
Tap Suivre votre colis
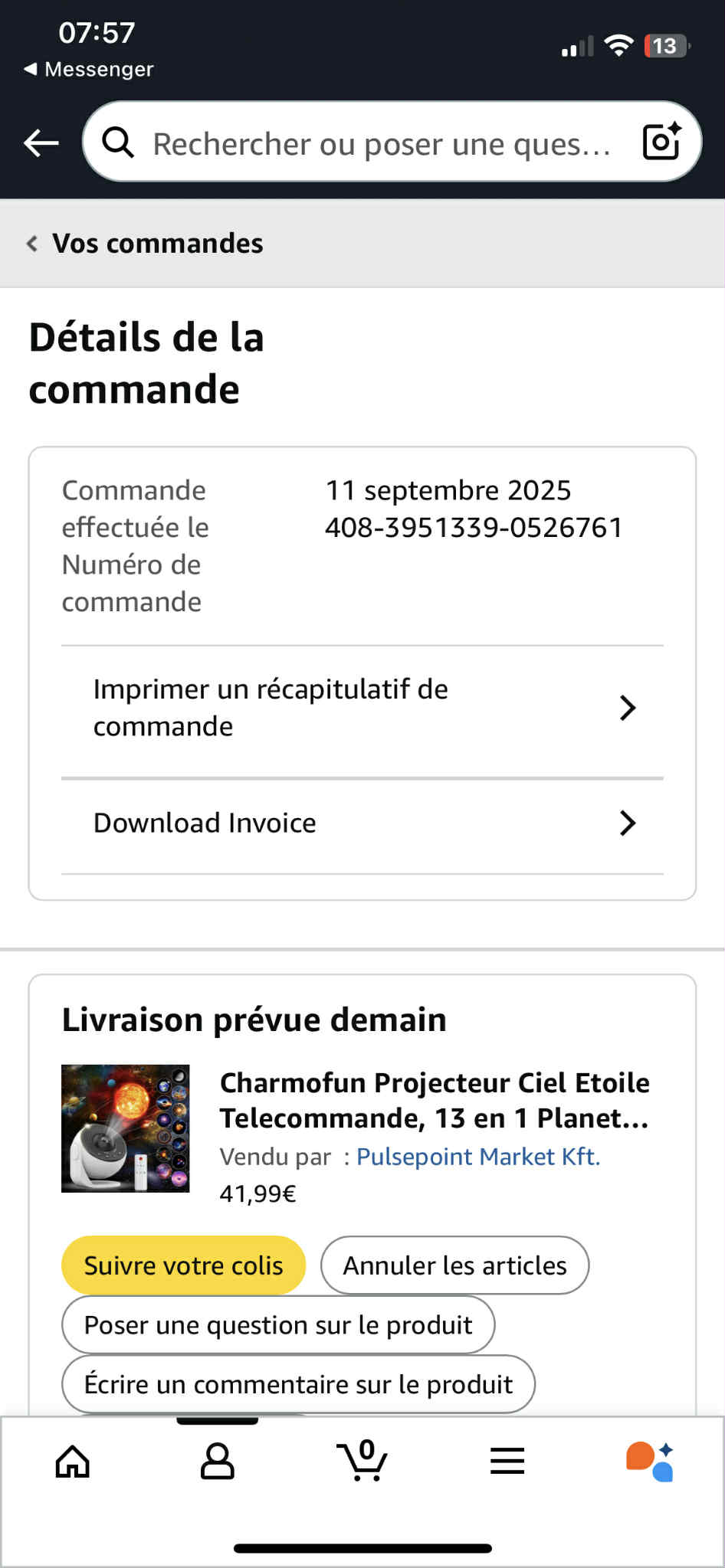[x=183, y=1265]
